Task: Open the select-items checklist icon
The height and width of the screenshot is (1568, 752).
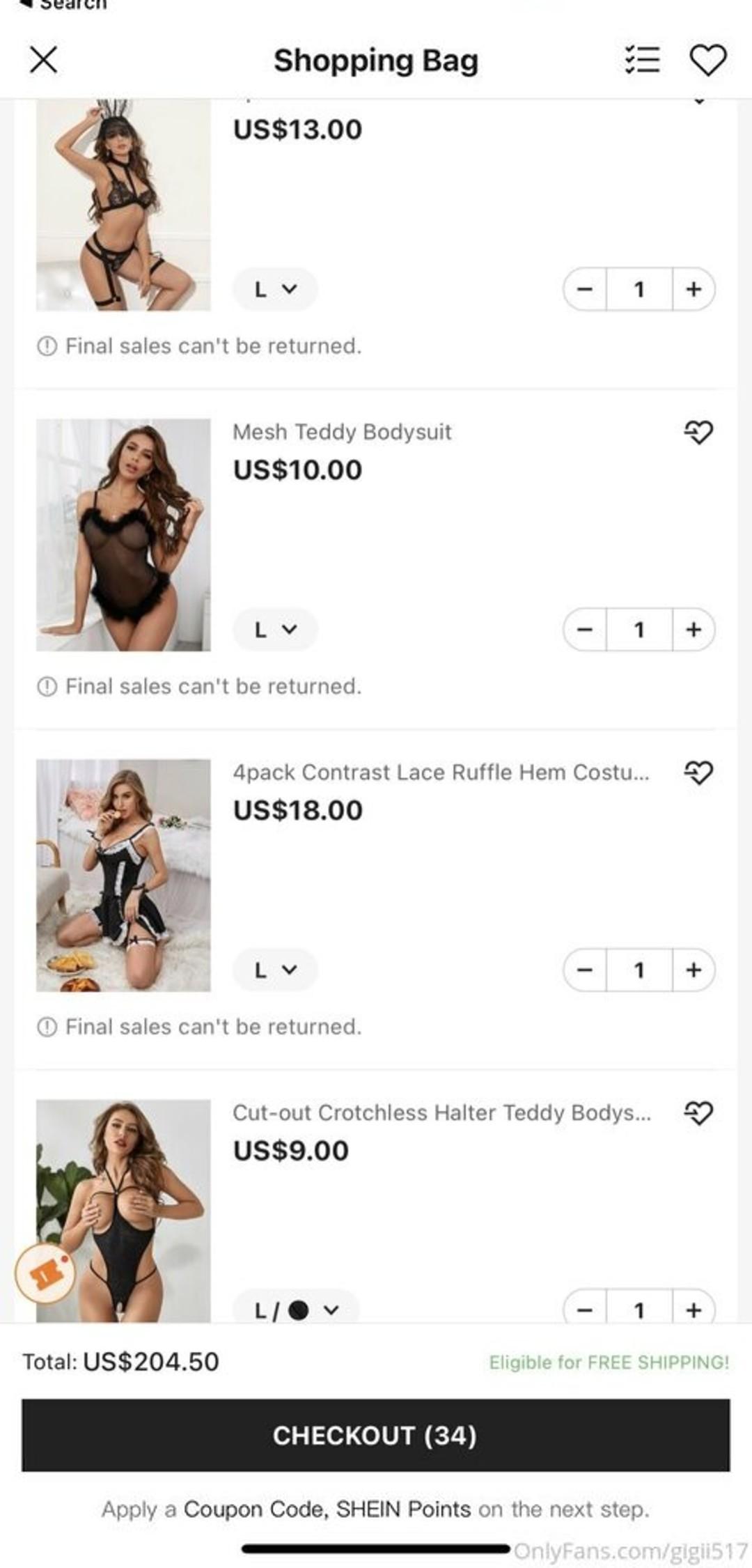Action: coord(641,60)
